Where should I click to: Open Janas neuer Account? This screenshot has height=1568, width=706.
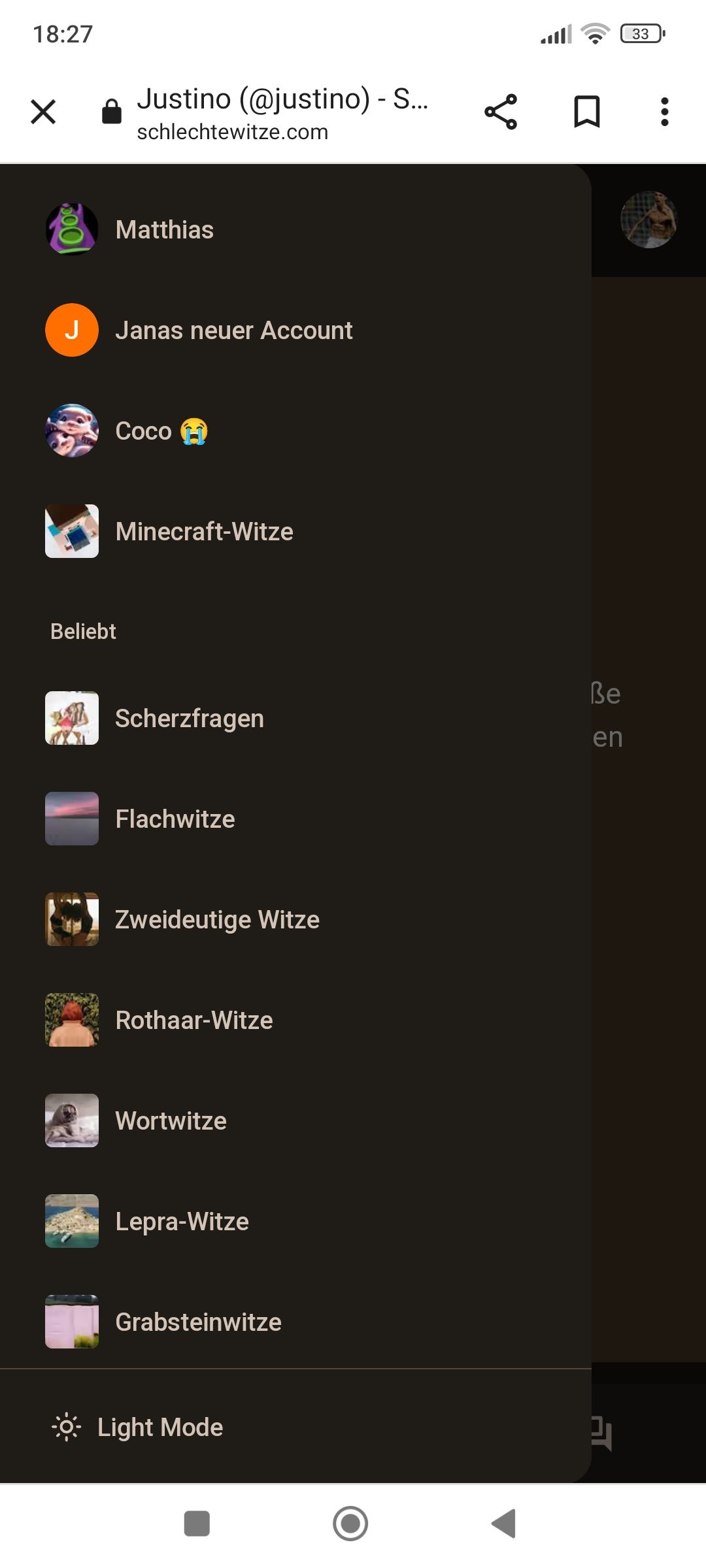click(233, 331)
